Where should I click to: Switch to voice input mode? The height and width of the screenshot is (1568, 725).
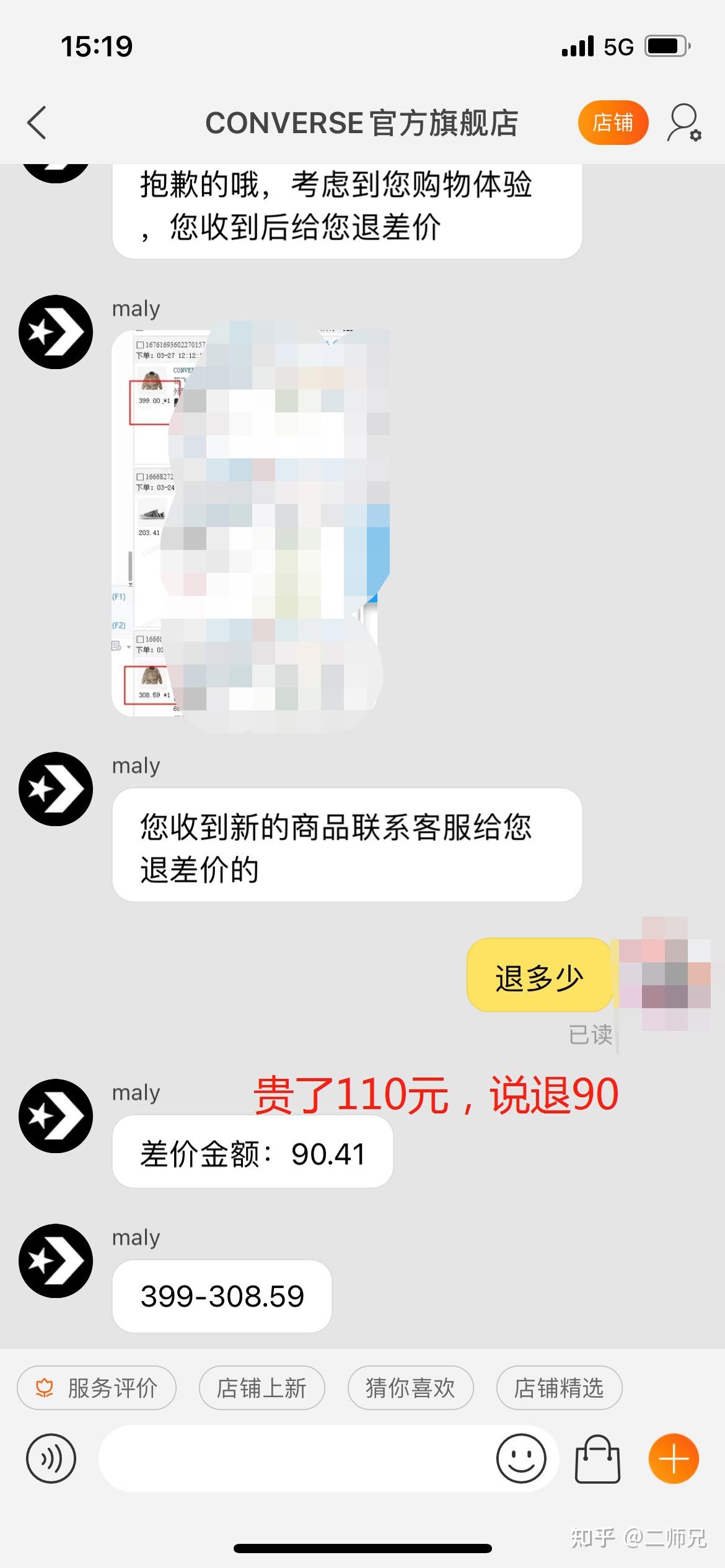(51, 1458)
